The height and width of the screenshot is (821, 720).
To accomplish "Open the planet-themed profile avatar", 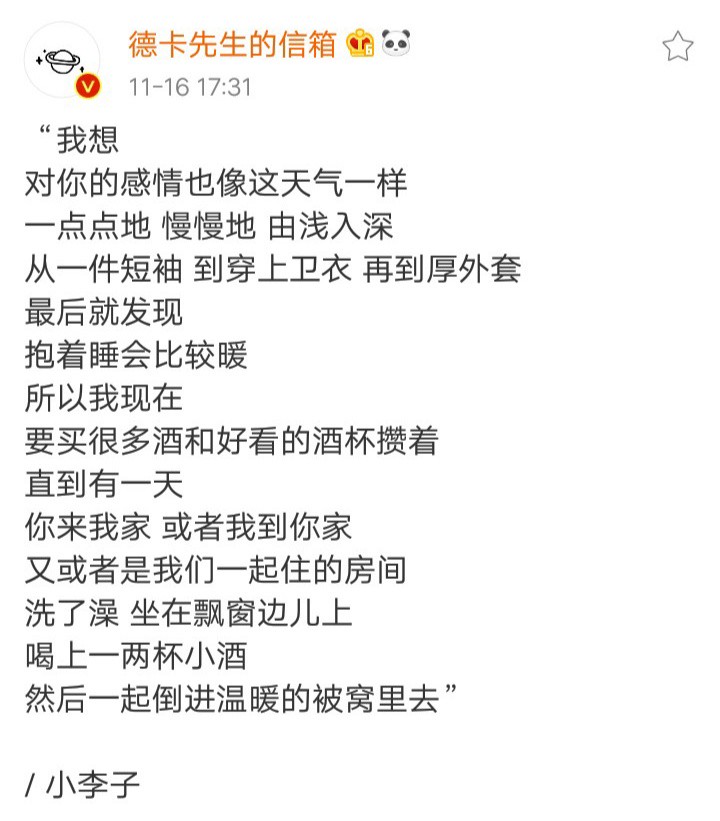I will 62,60.
